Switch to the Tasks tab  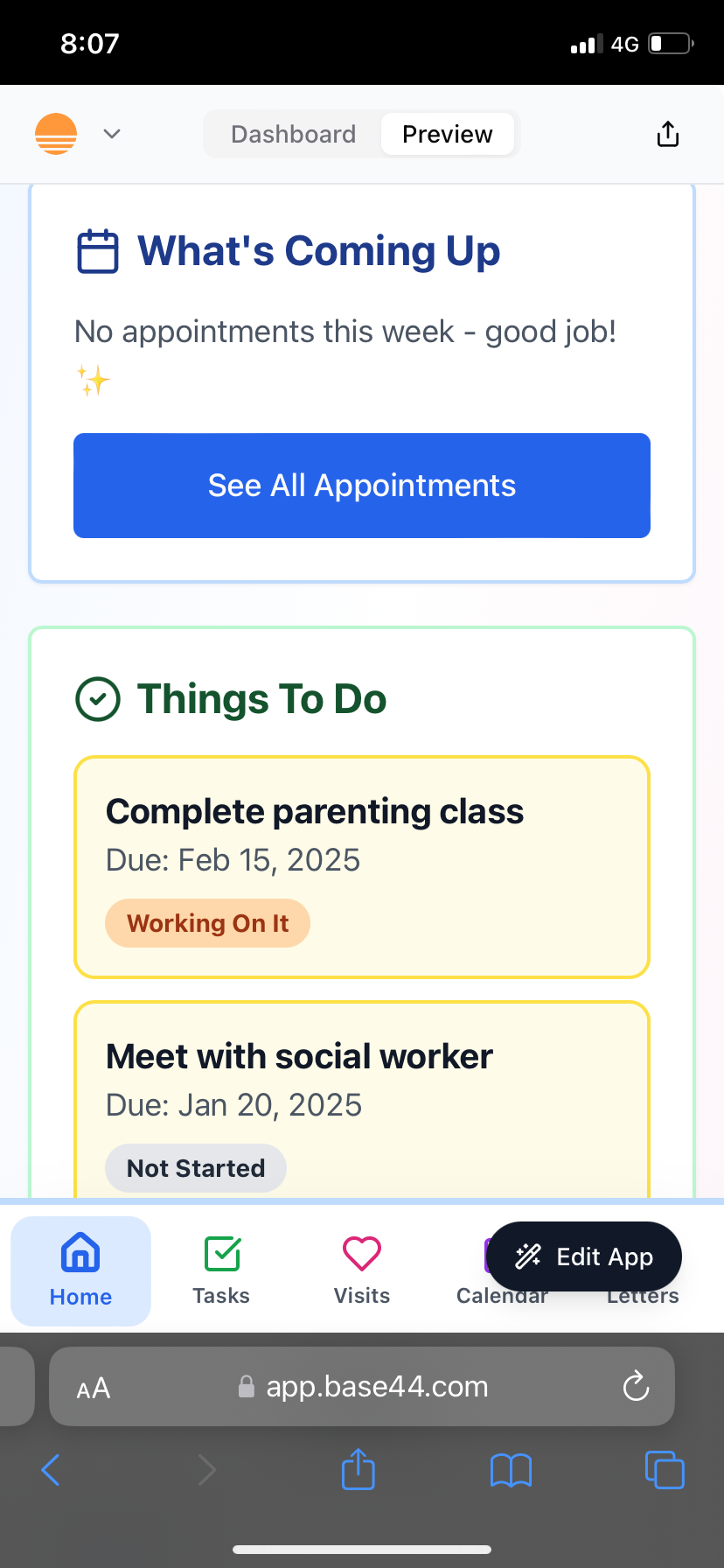(x=221, y=1270)
